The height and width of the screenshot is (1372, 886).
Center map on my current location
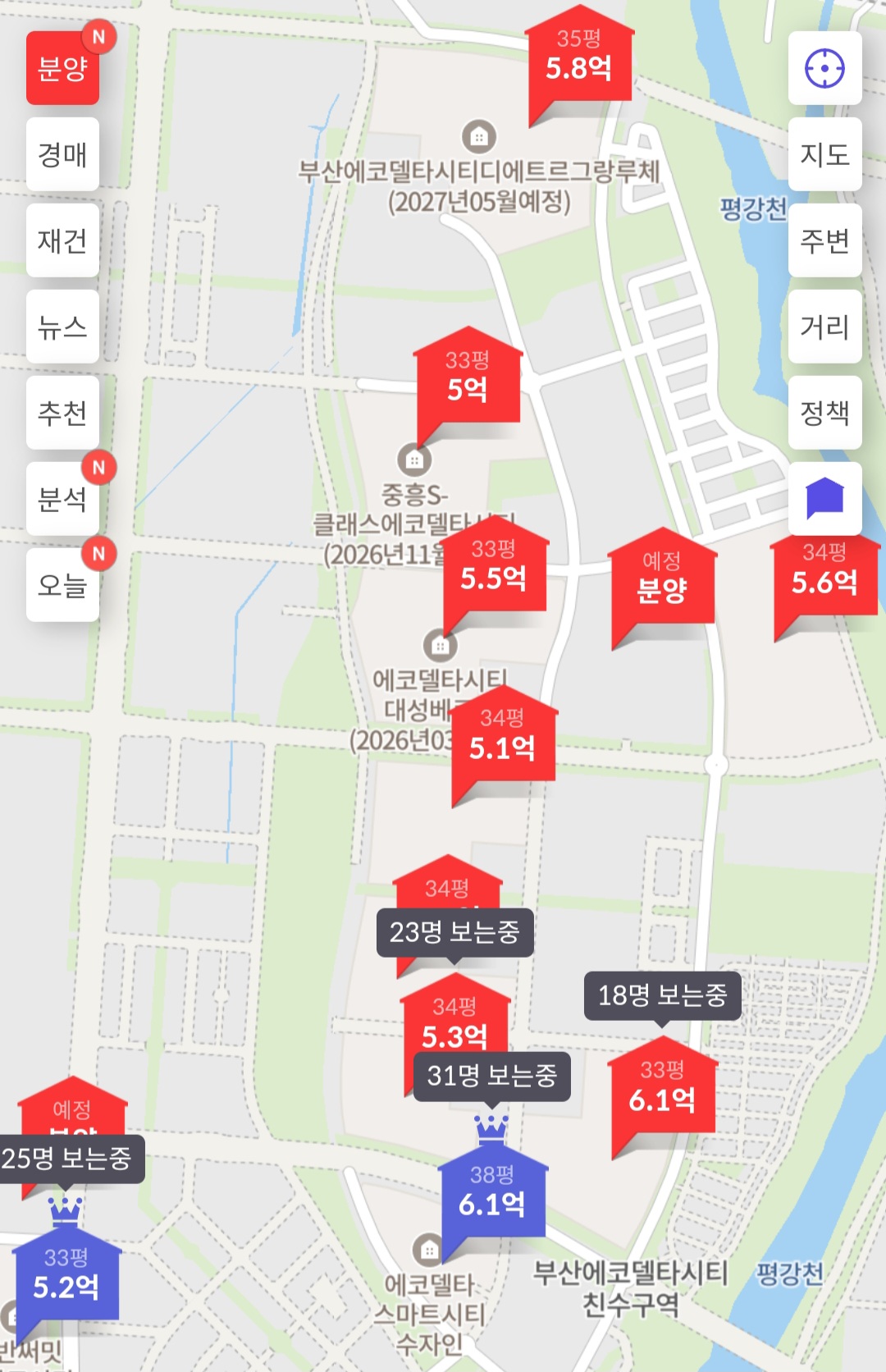pos(824,68)
